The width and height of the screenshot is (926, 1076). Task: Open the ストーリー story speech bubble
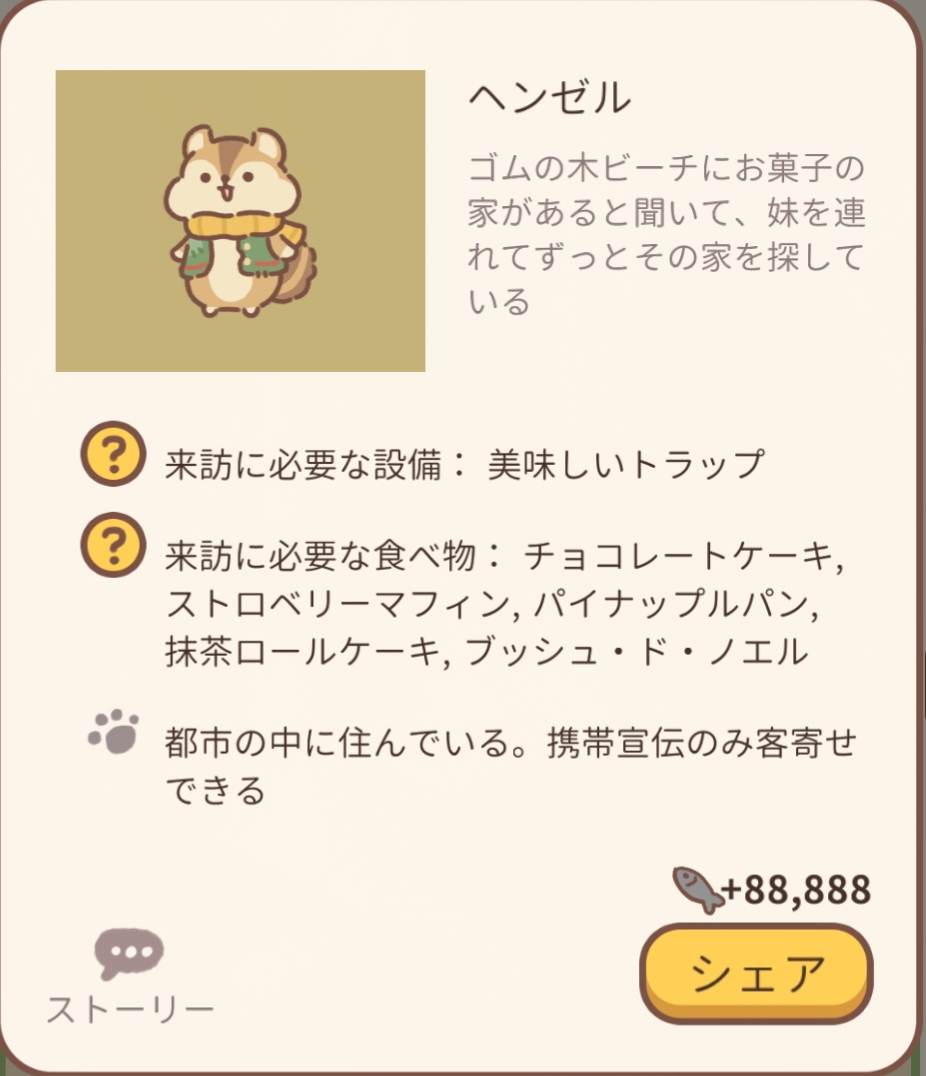point(130,956)
